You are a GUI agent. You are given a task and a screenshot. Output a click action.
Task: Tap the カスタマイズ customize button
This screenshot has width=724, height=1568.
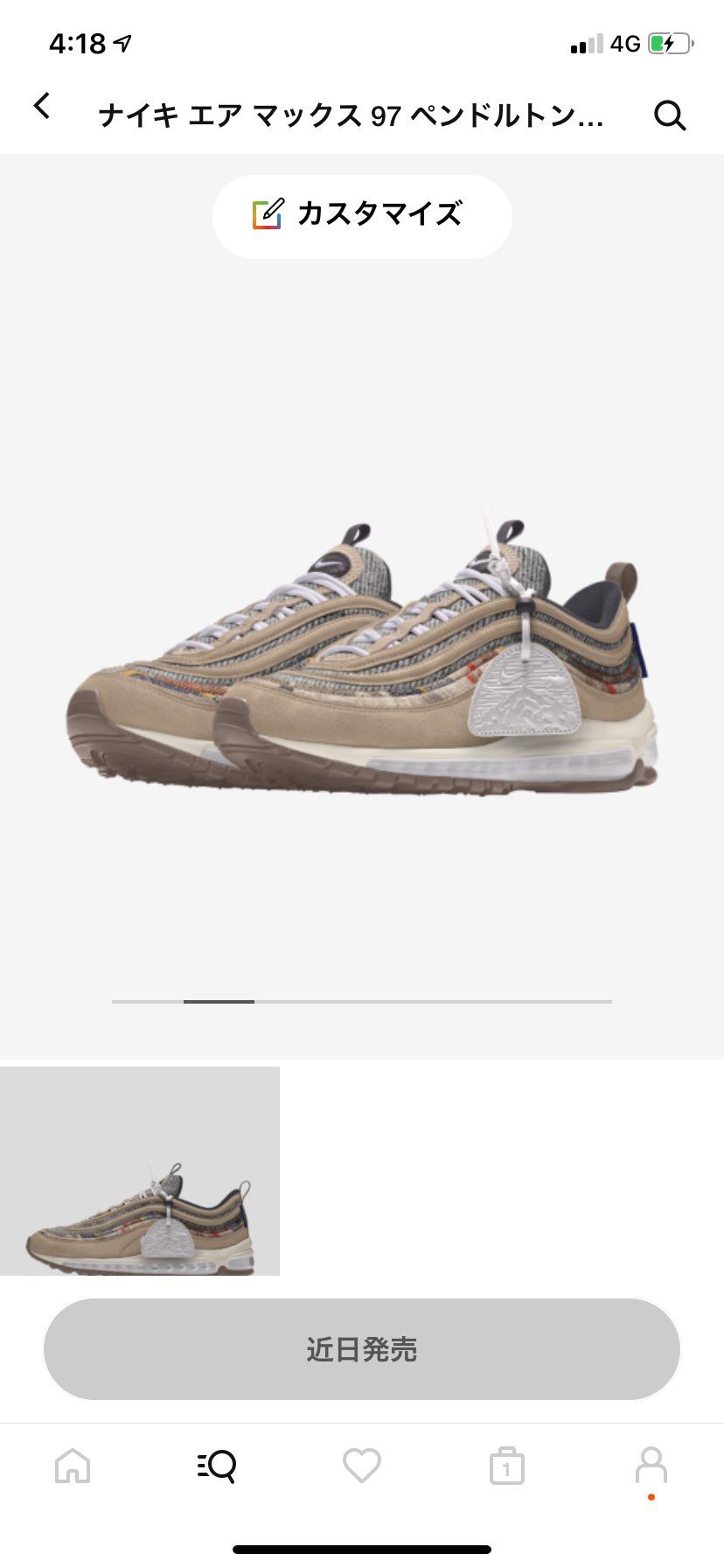pos(362,216)
